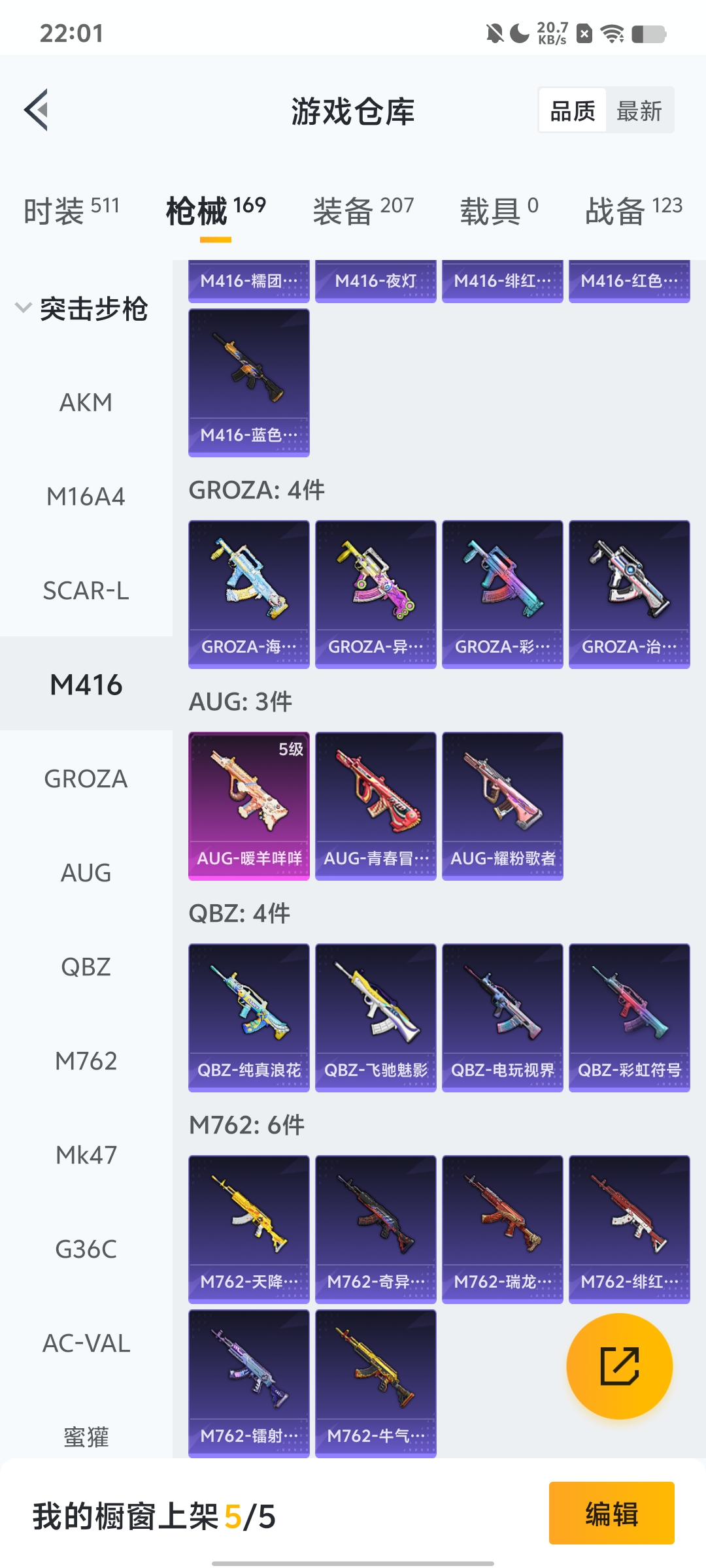Sort items by 品质

click(573, 110)
